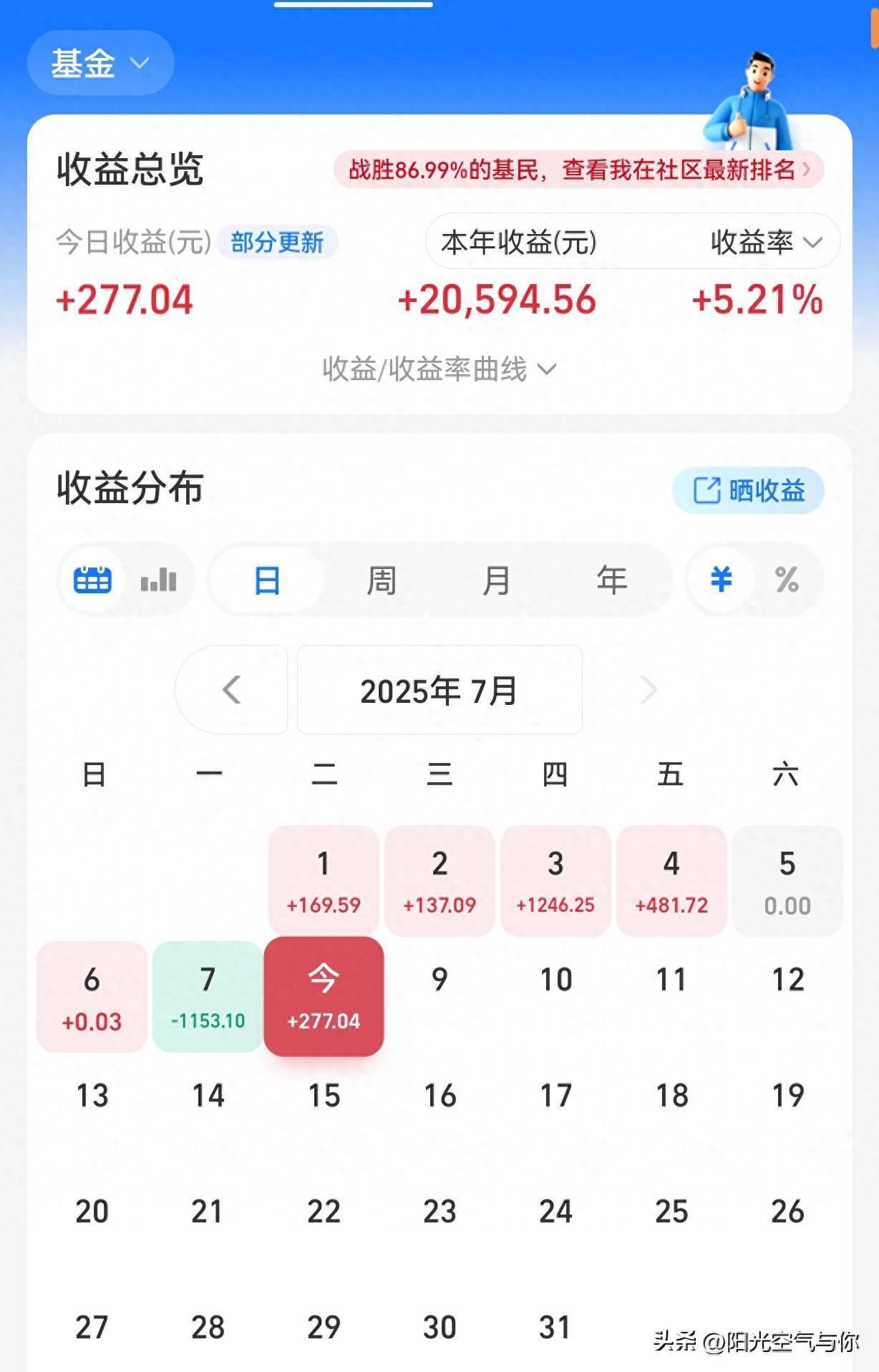The width and height of the screenshot is (879, 1372).
Task: Click the 部分更新 badge next to 今日收益
Action: (x=279, y=243)
